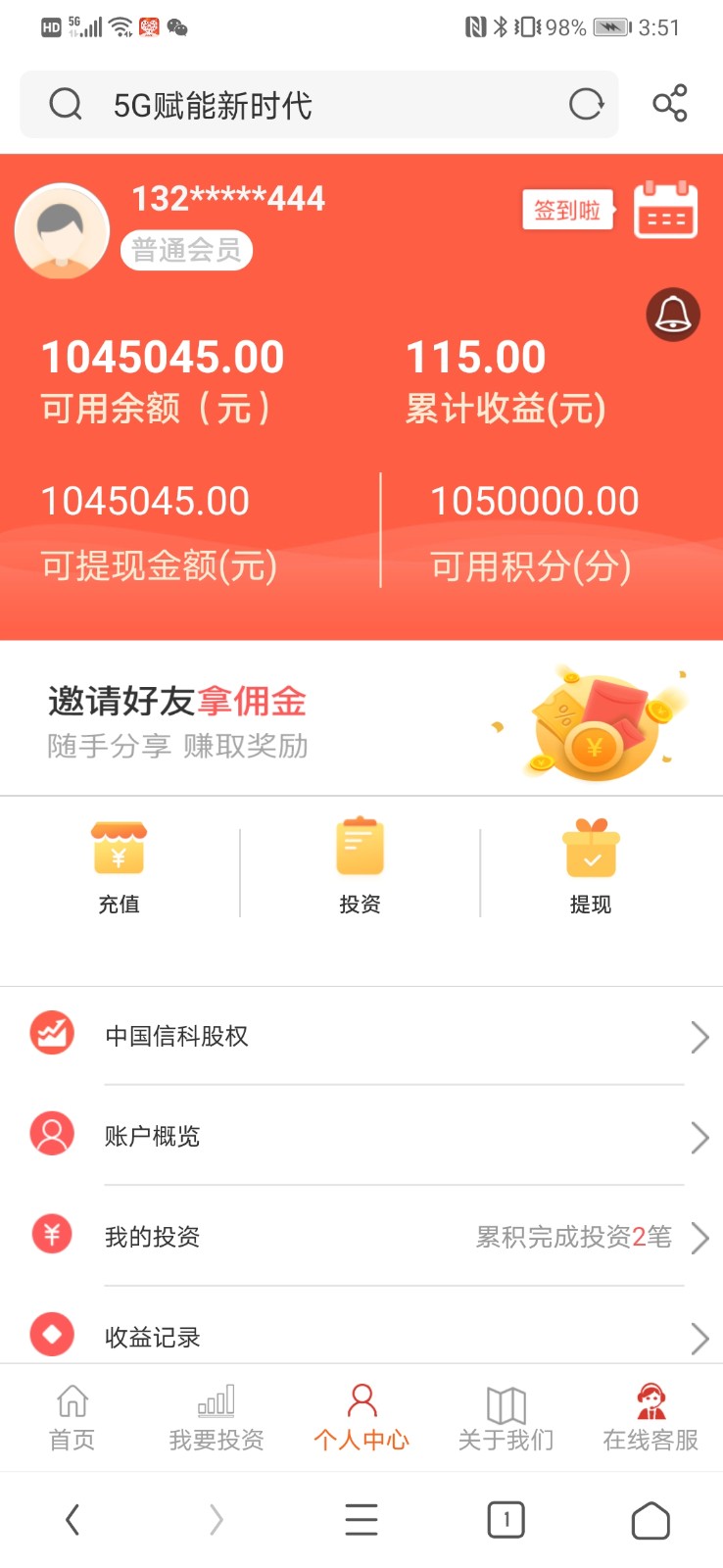Reload the page with refresh icon
Viewport: 723px width, 1568px height.
click(586, 104)
